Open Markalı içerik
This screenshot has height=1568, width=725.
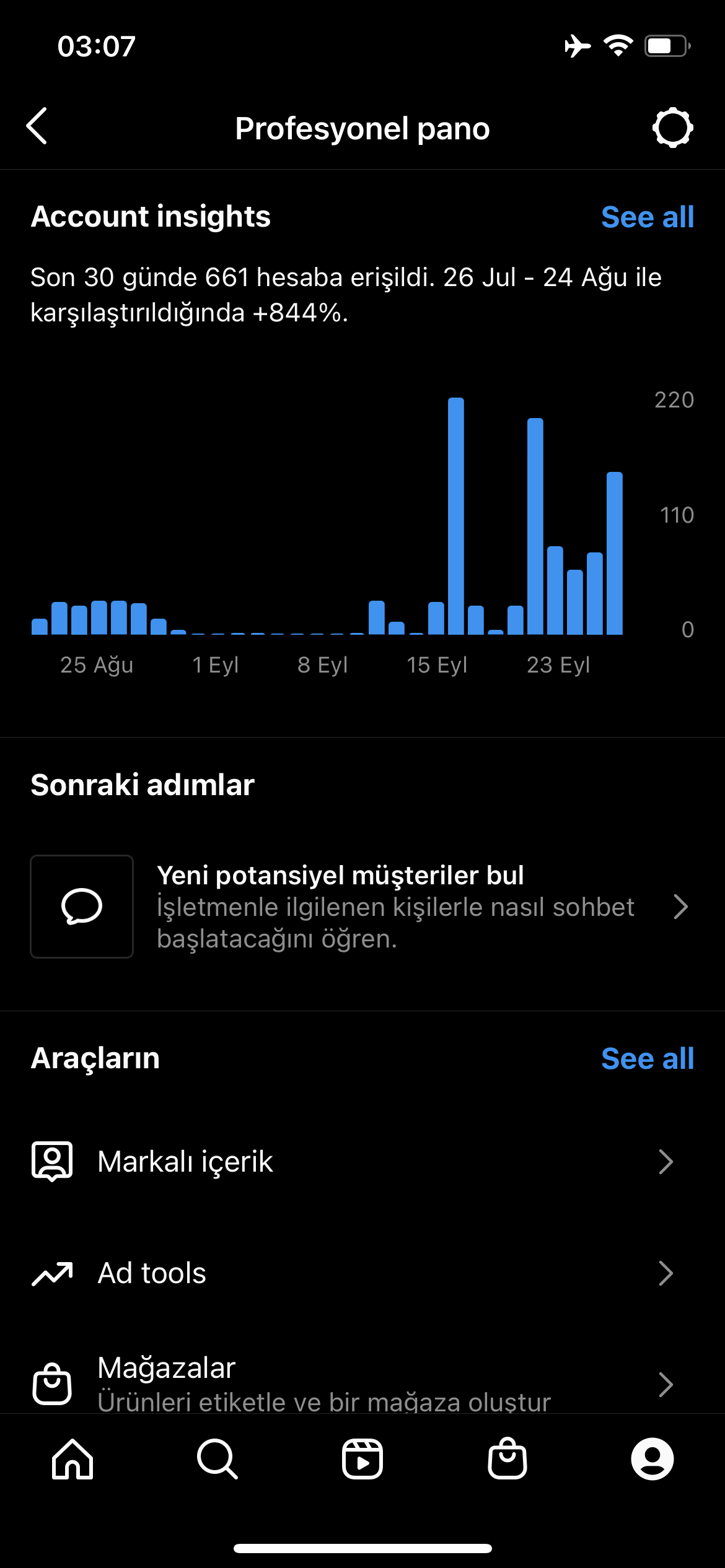[362, 1162]
